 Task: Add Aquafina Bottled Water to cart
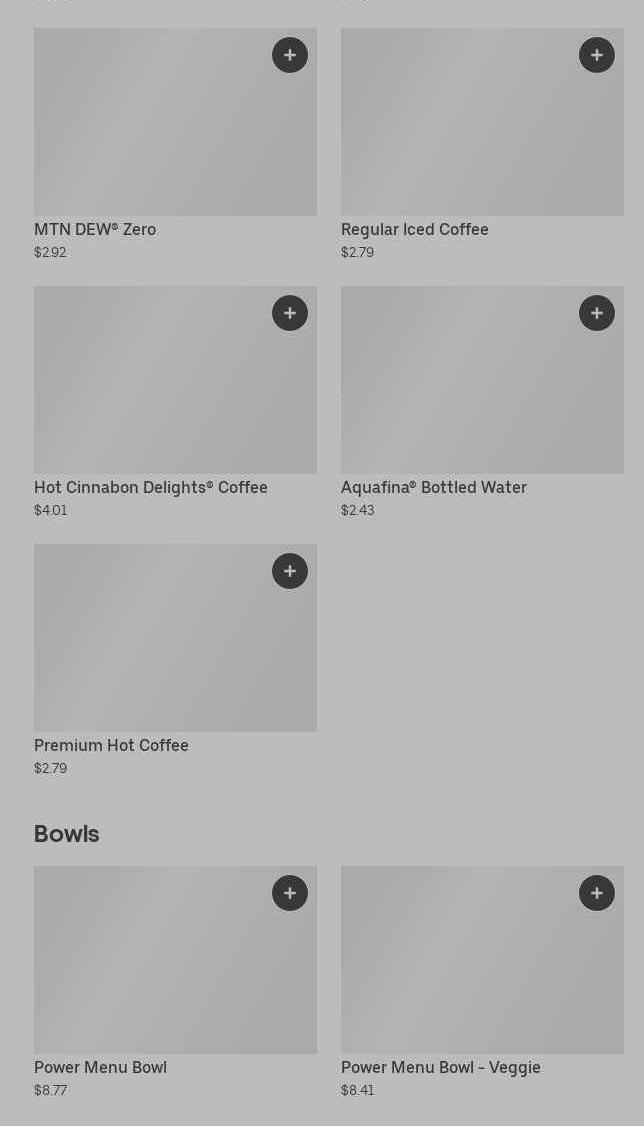coord(597,313)
